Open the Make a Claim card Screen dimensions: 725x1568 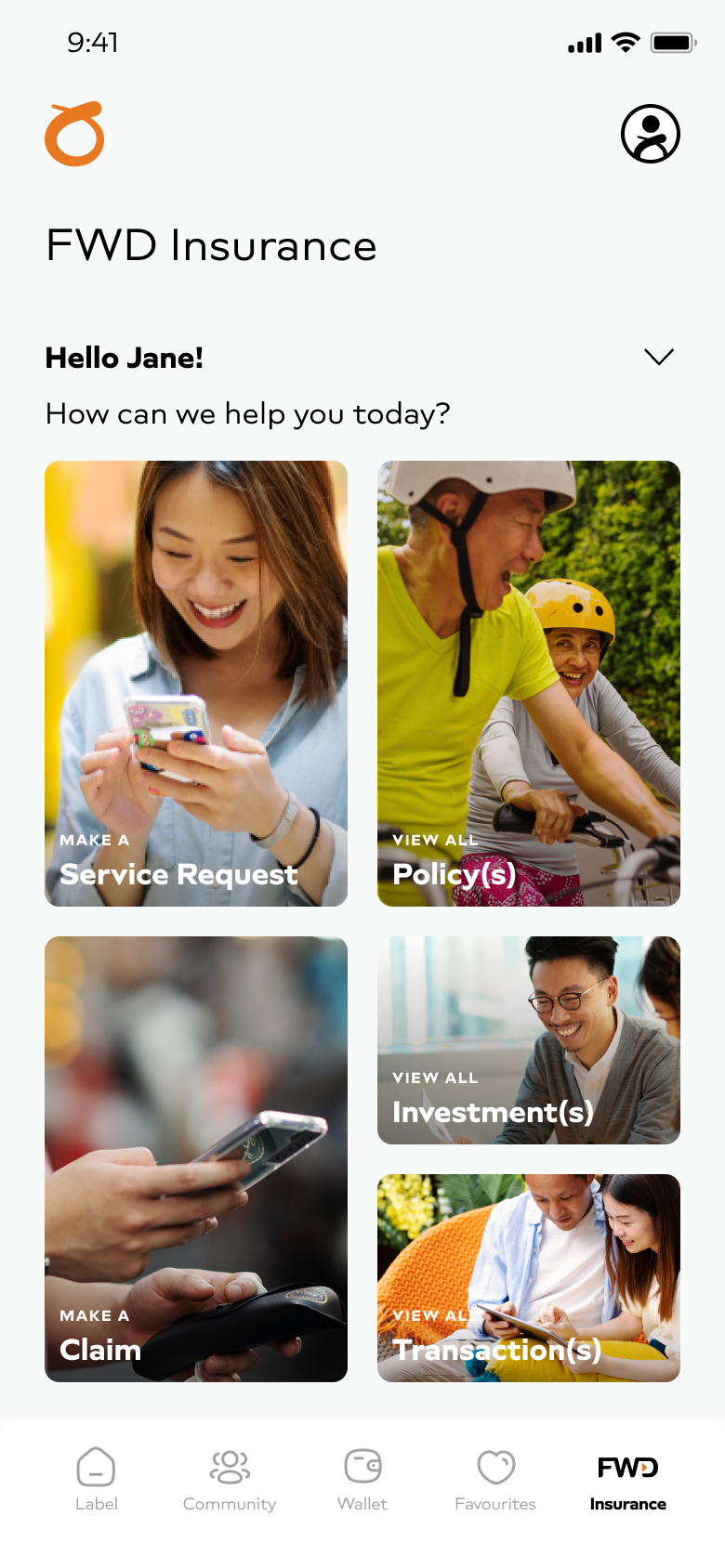point(196,1158)
